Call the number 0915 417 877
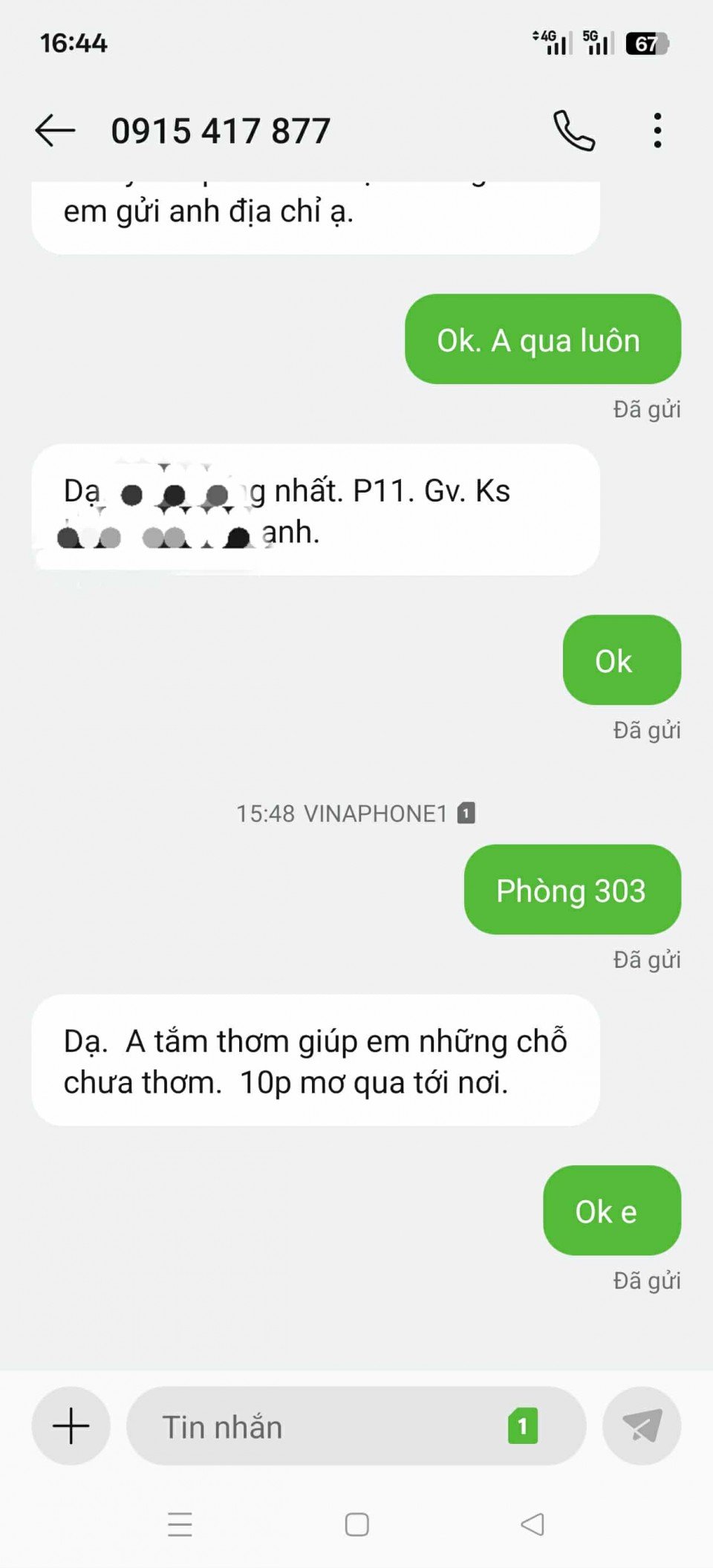The height and width of the screenshot is (1568, 713). 573,131
